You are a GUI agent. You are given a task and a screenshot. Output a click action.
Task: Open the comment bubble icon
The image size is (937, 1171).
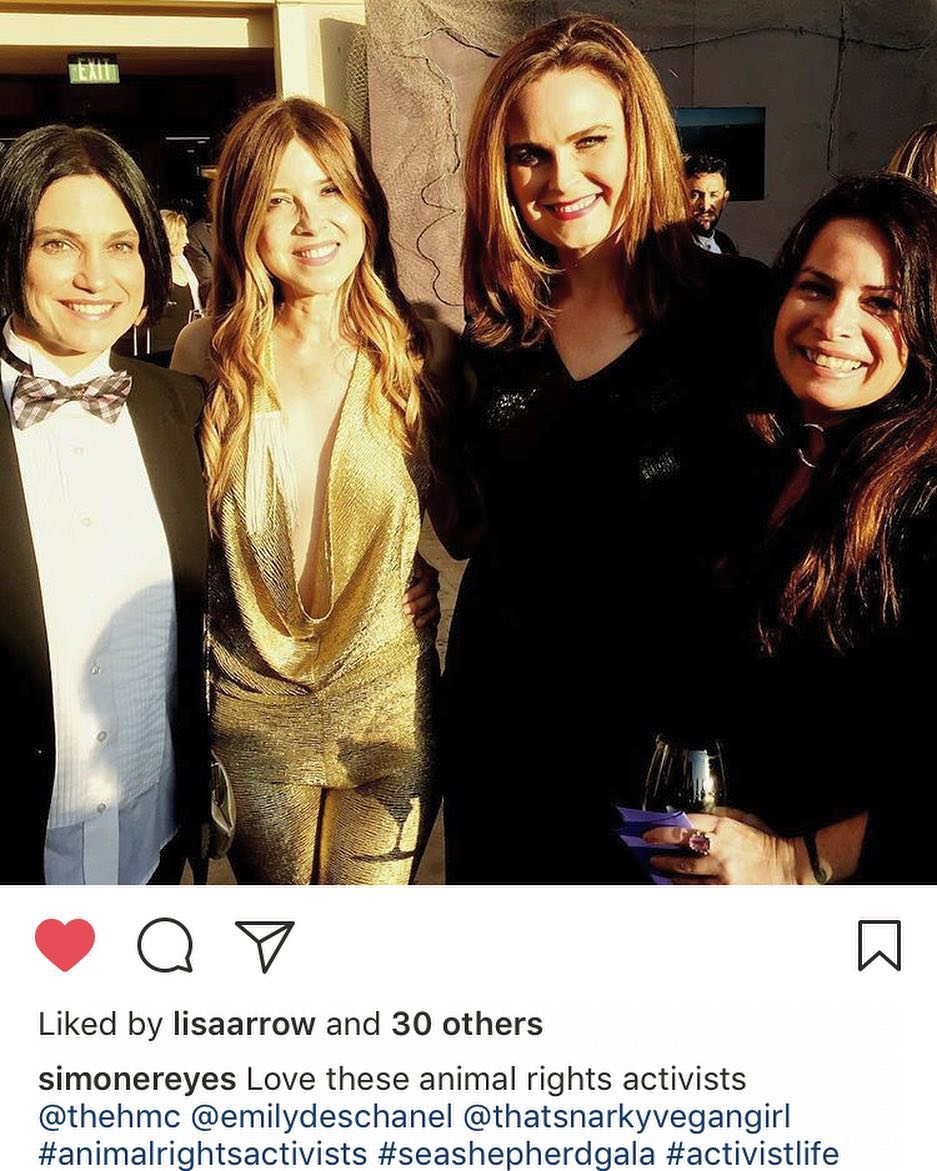[x=165, y=945]
